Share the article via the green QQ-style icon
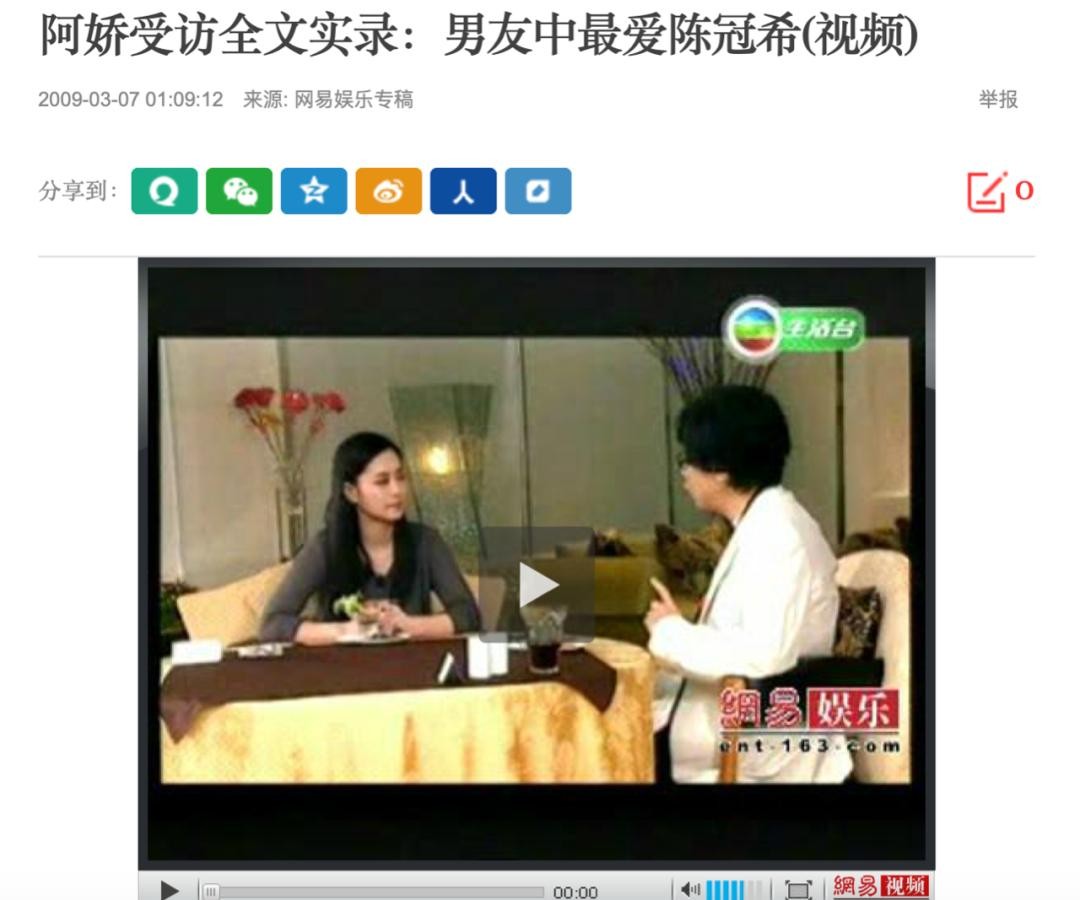This screenshot has width=1080, height=900. coord(164,191)
